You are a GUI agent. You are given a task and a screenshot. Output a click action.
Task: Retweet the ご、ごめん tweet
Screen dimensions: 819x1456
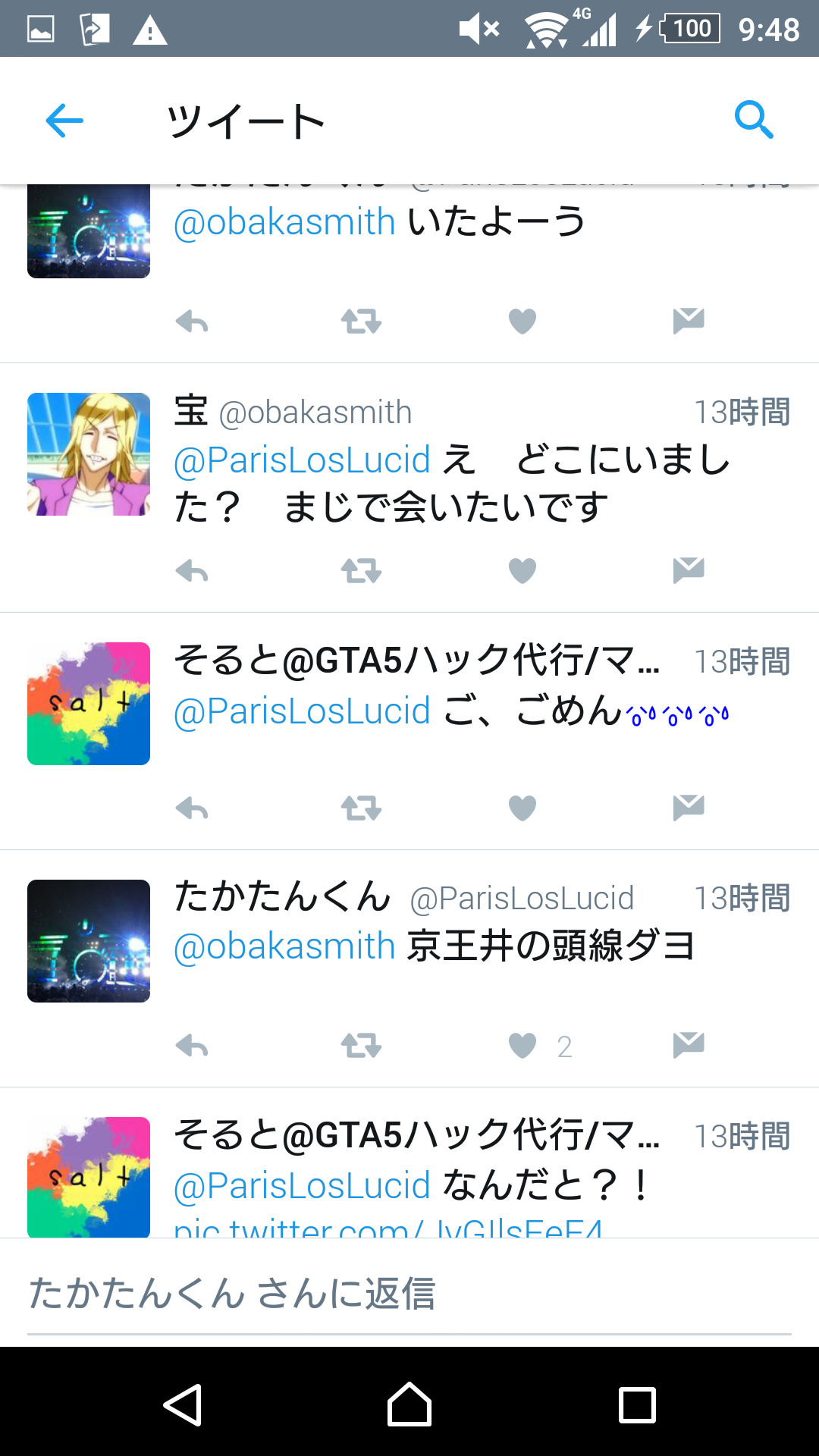pyautogui.click(x=361, y=809)
